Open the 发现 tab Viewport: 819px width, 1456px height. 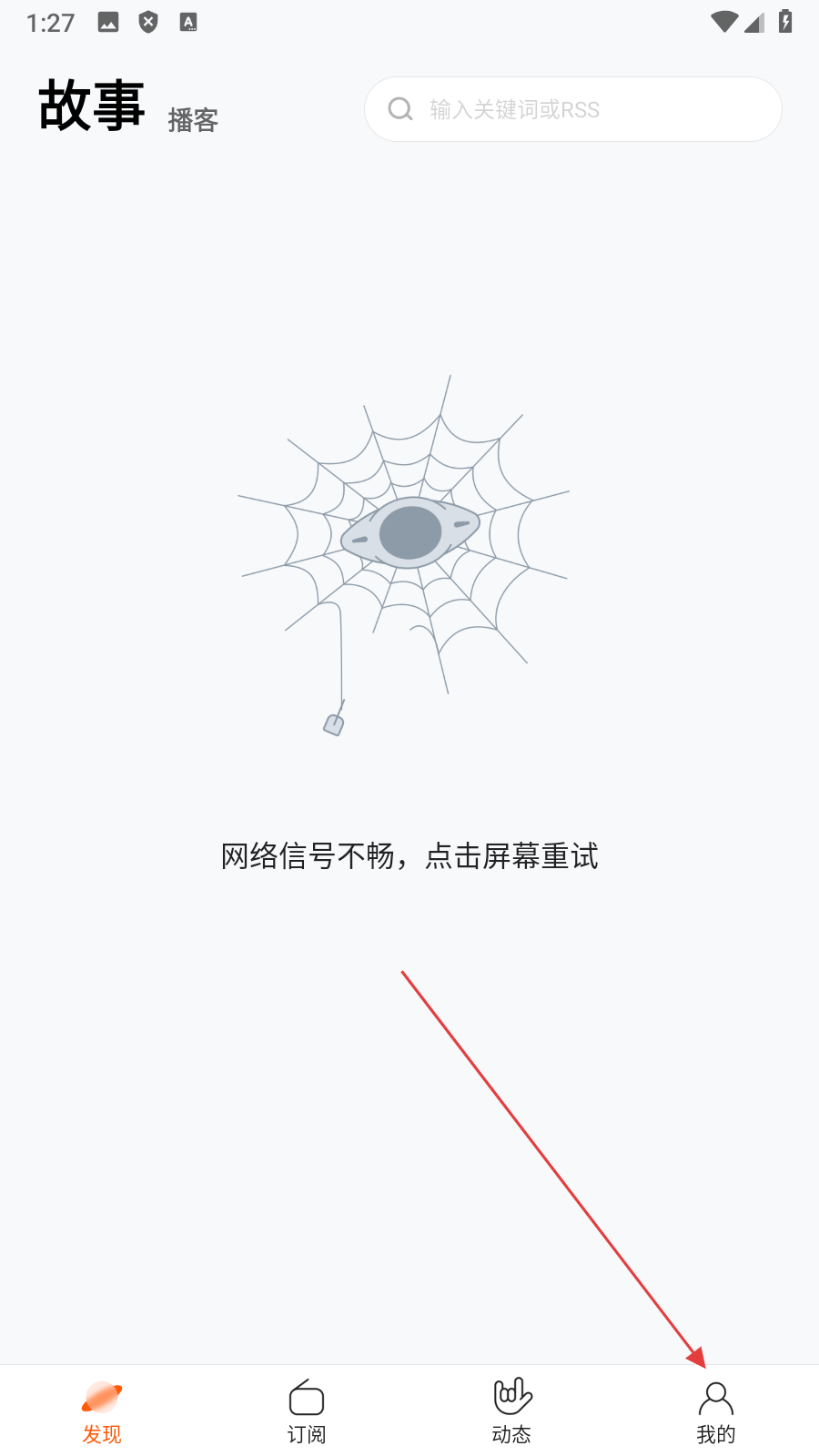pyautogui.click(x=102, y=1412)
